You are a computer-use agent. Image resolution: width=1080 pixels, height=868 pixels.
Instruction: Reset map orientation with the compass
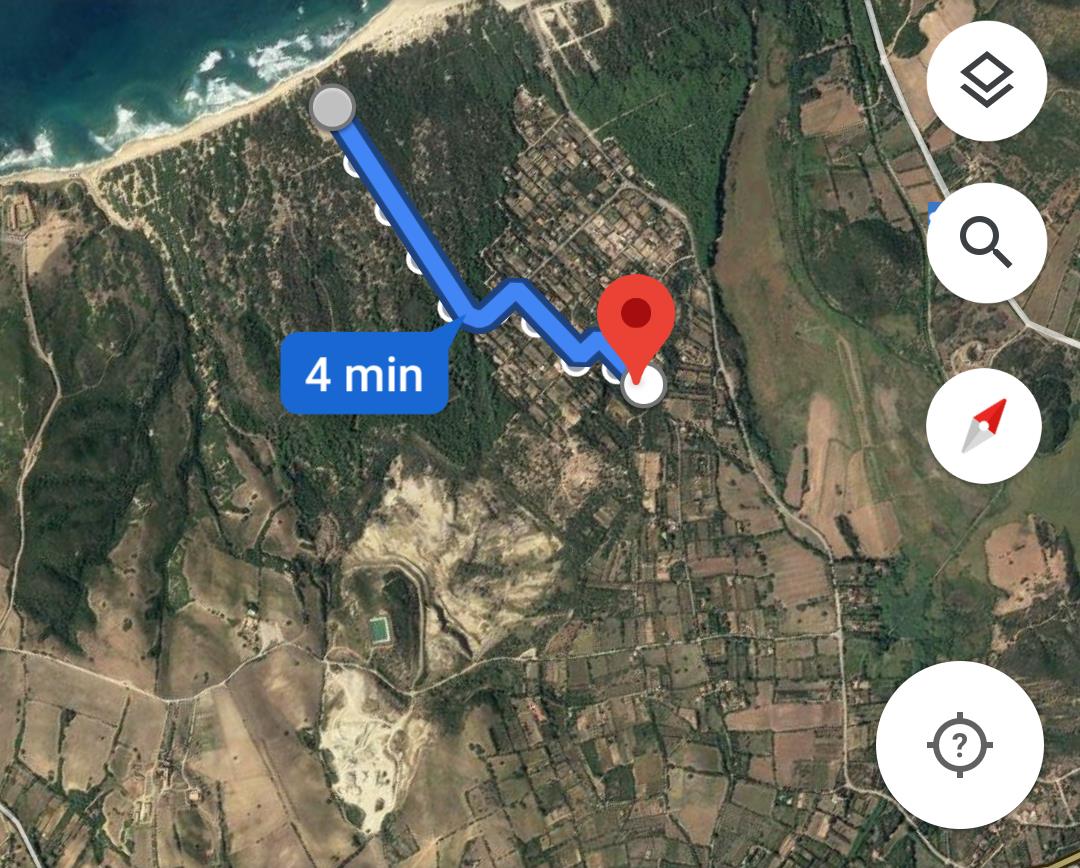984,426
